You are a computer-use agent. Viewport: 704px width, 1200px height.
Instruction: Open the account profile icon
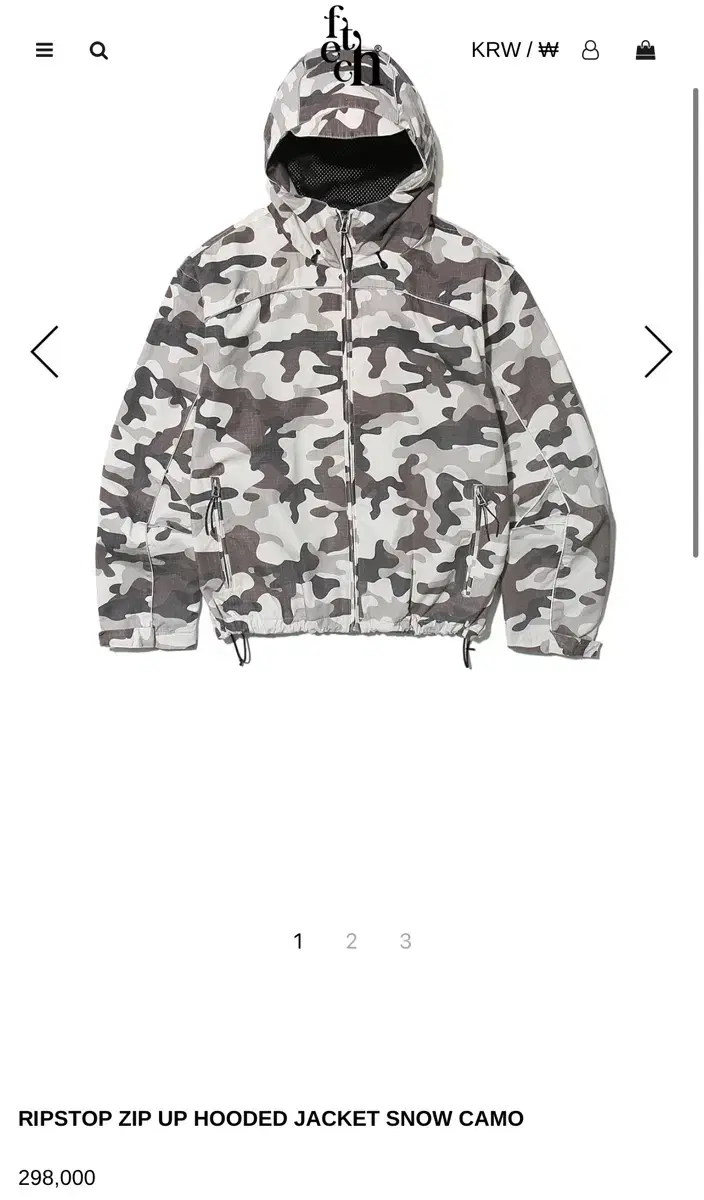click(590, 50)
